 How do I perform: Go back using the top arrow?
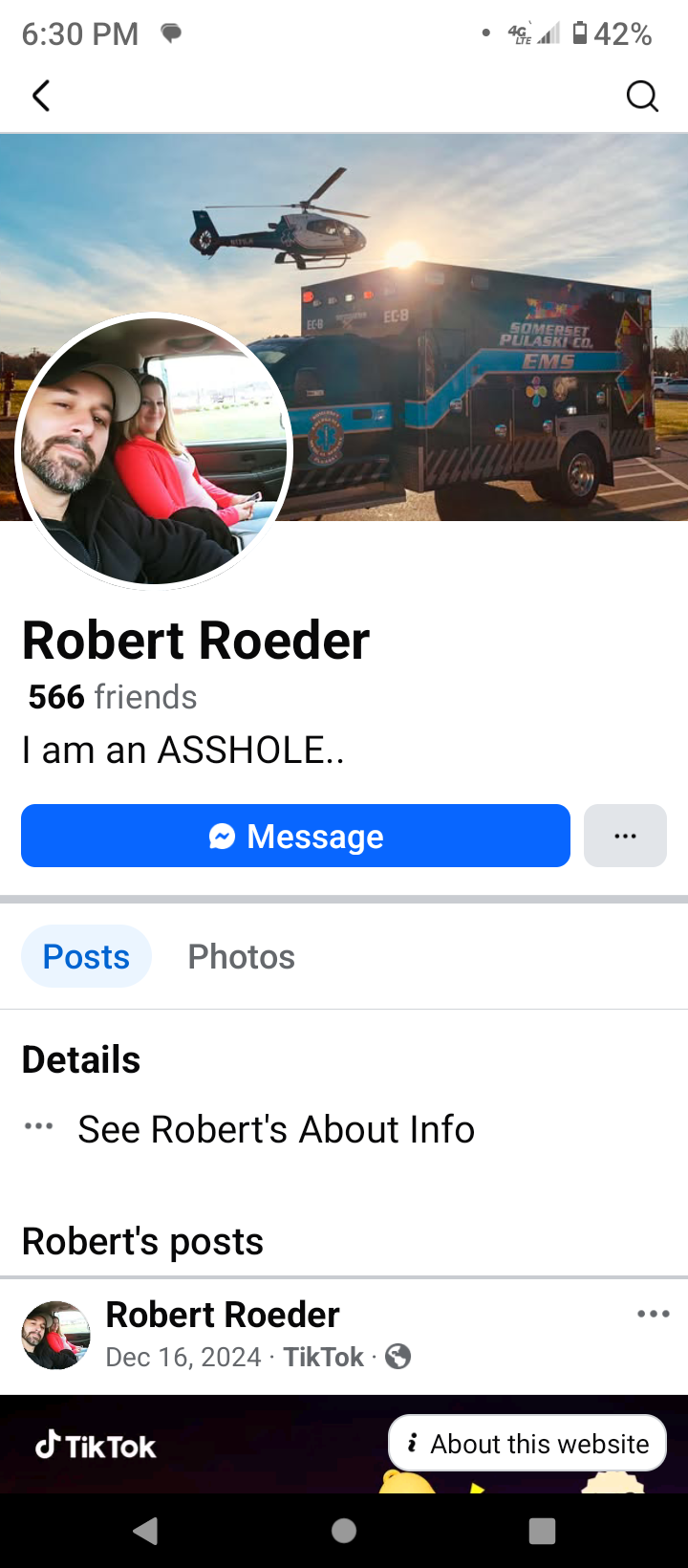[41, 96]
